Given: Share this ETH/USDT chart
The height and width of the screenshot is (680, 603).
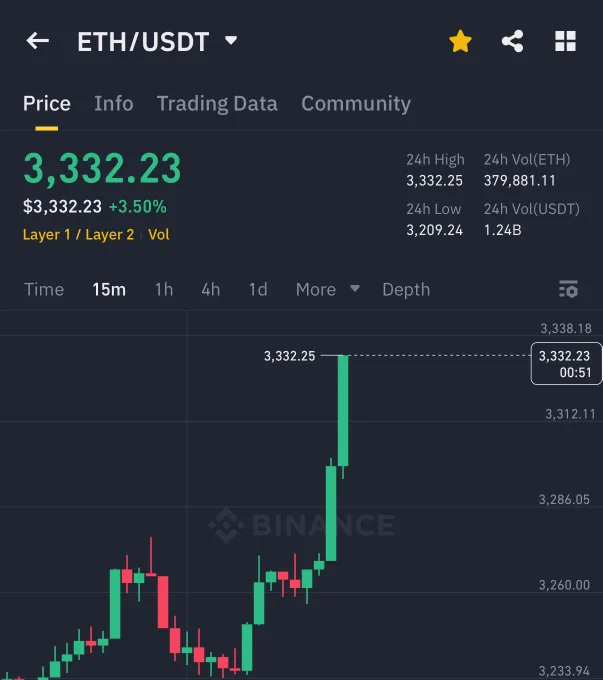Looking at the screenshot, I should [x=512, y=41].
